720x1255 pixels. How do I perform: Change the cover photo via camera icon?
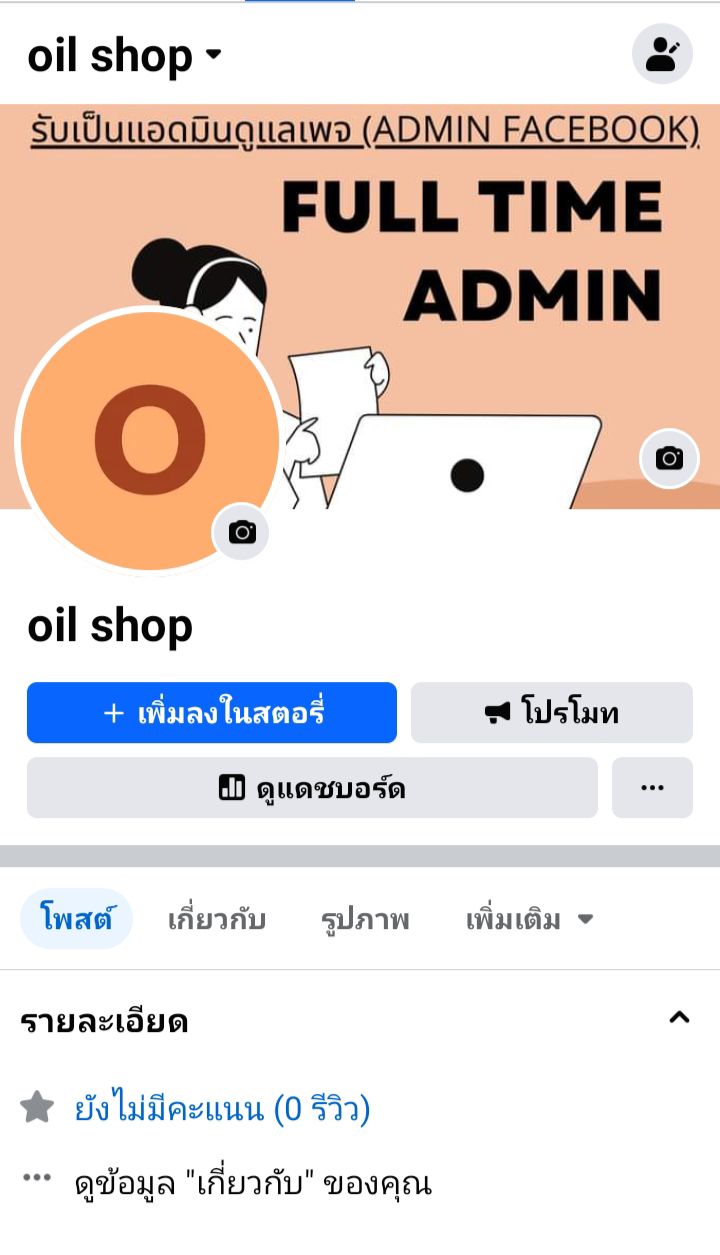click(x=669, y=458)
